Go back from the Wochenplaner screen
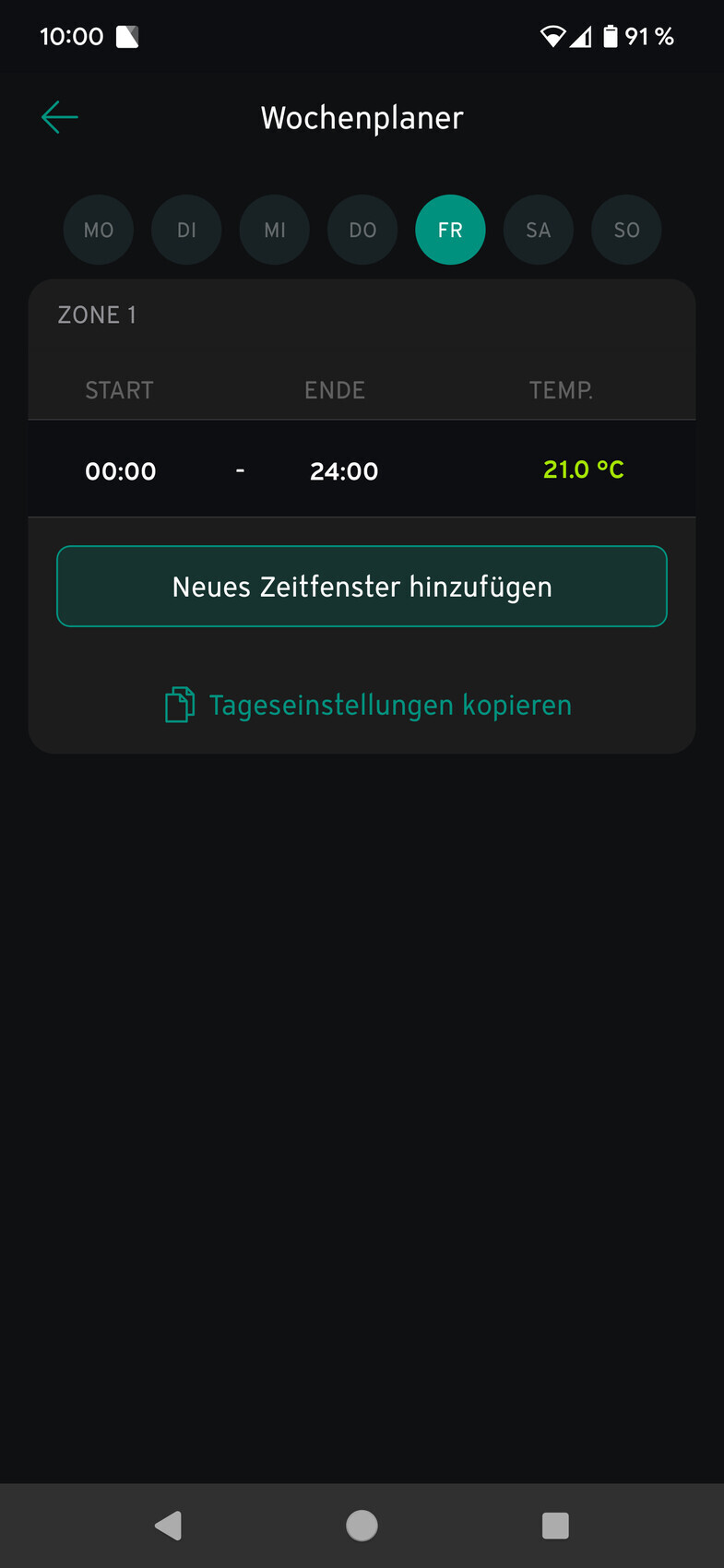Screen dimensions: 724x1568 (x=60, y=117)
